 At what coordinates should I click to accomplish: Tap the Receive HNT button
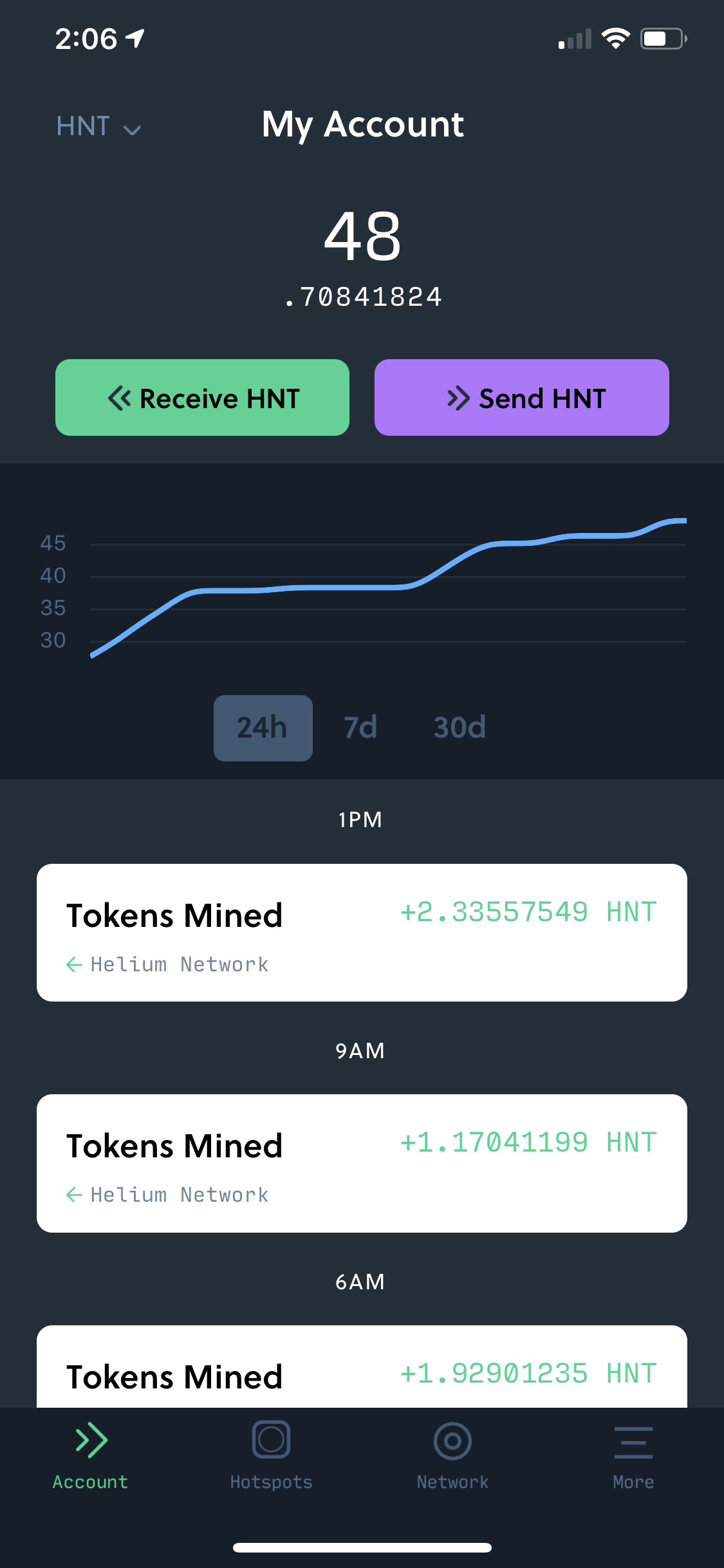tap(202, 398)
